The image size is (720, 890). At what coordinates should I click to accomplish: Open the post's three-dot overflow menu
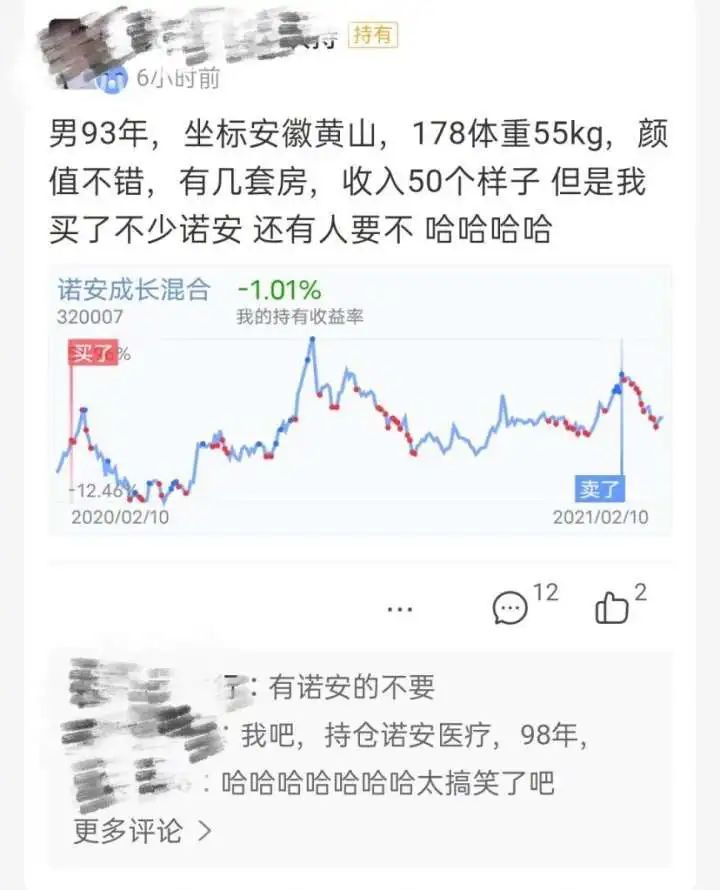(400, 607)
